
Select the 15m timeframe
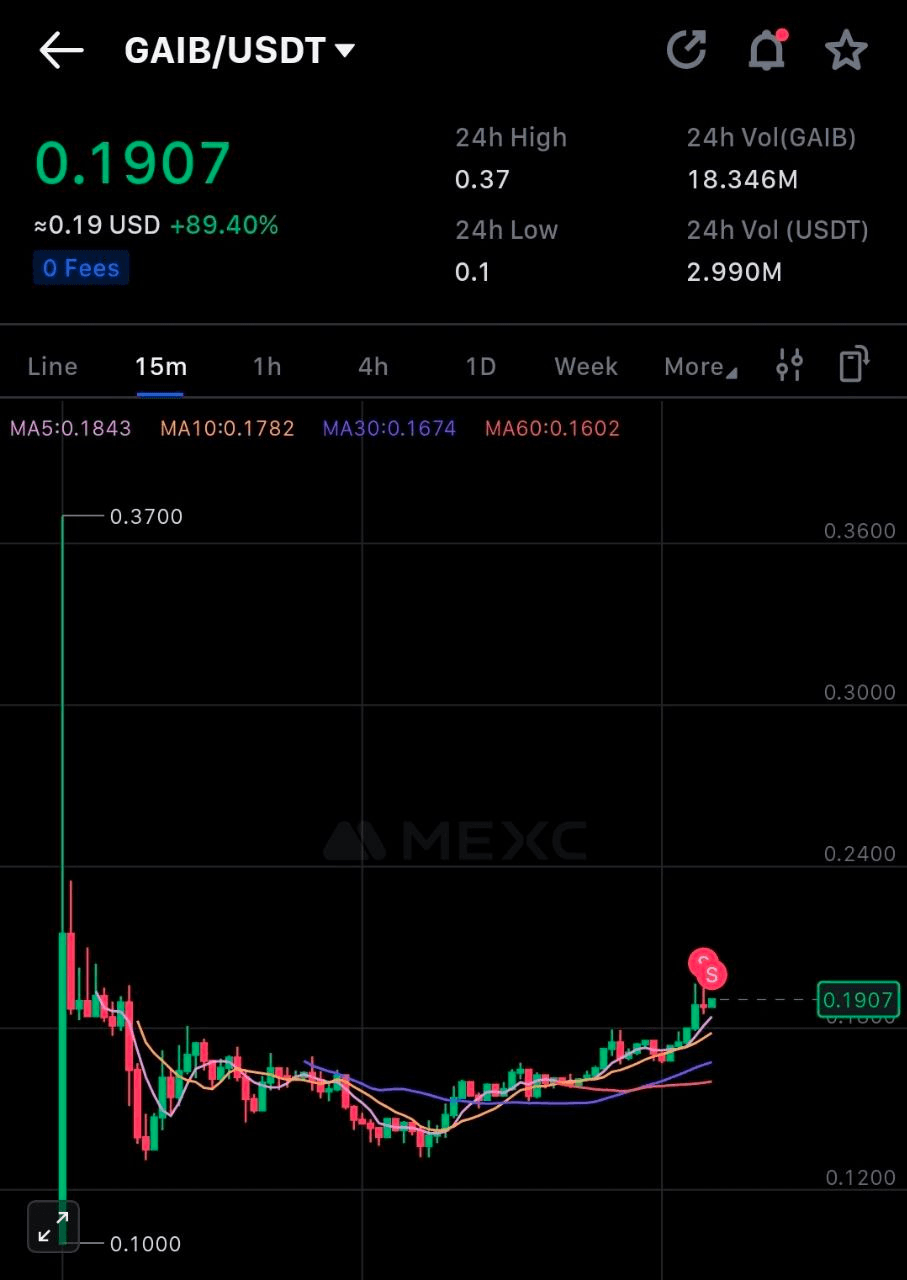pyautogui.click(x=161, y=367)
